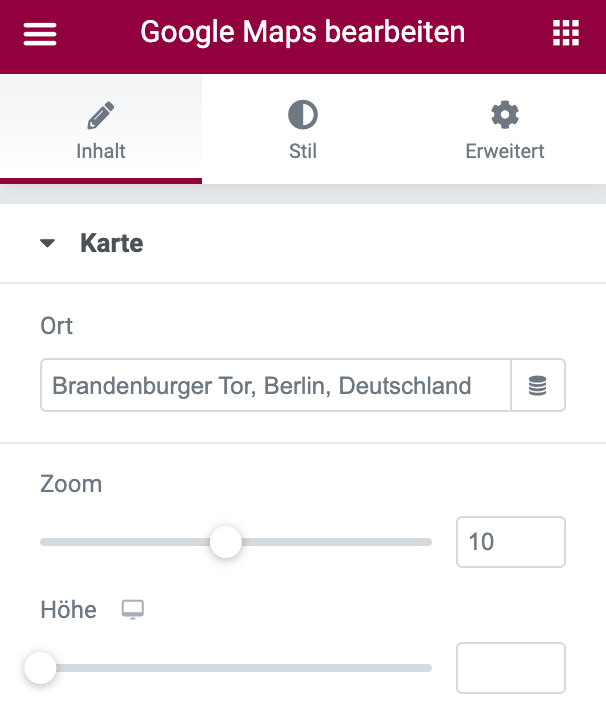
Task: Enter a value in the Höhe field
Action: pos(510,668)
